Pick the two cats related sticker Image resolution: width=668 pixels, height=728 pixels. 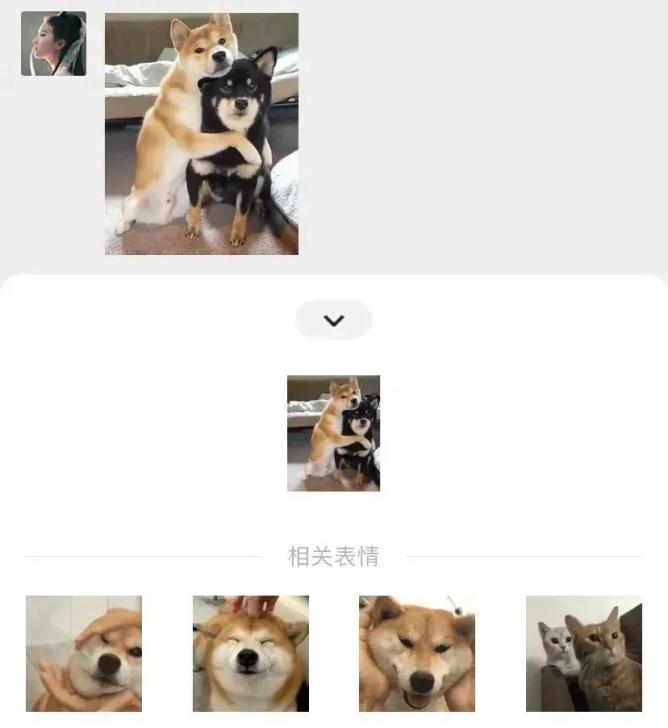pos(584,654)
